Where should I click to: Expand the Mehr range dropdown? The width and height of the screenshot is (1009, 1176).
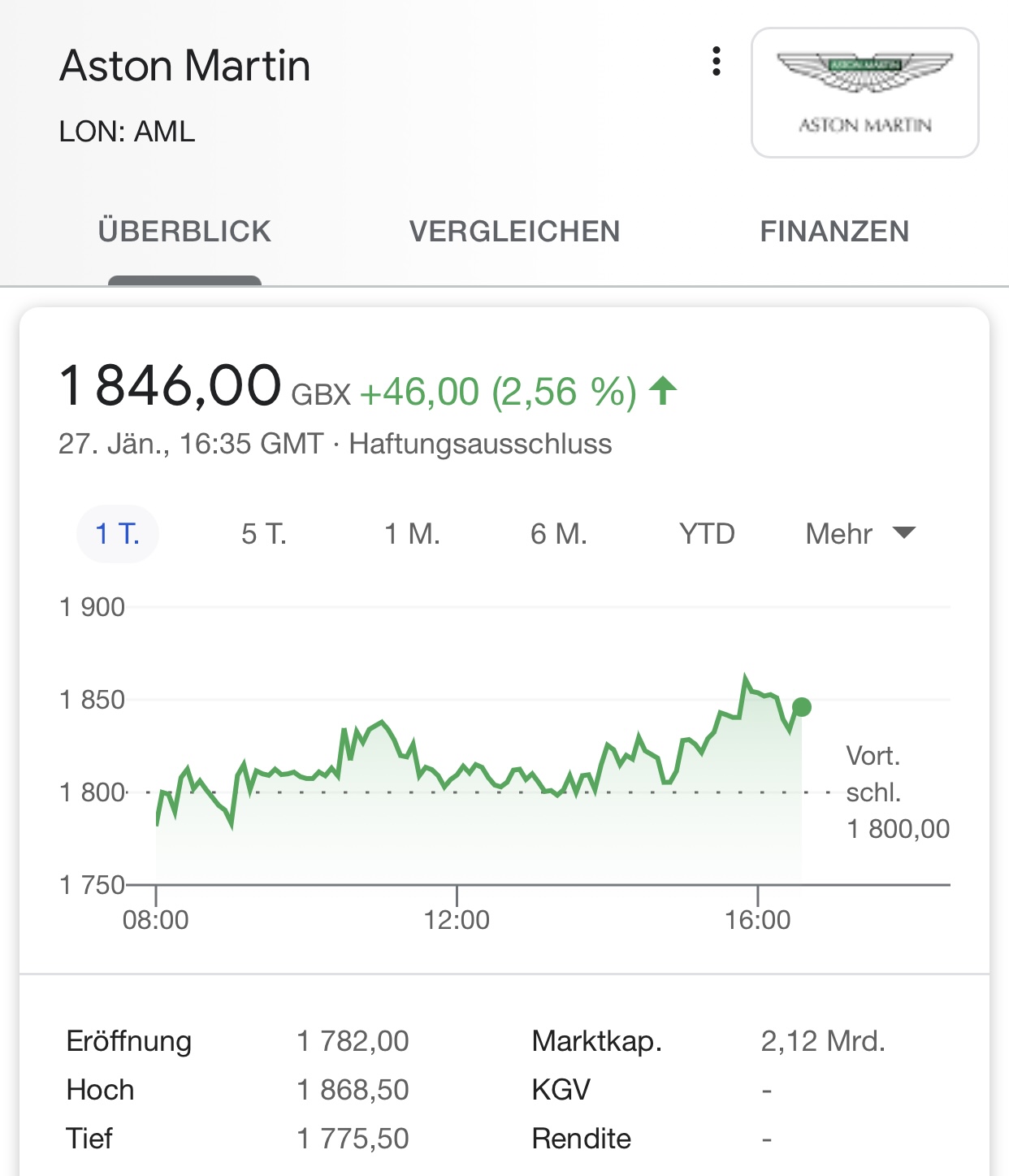tap(860, 534)
